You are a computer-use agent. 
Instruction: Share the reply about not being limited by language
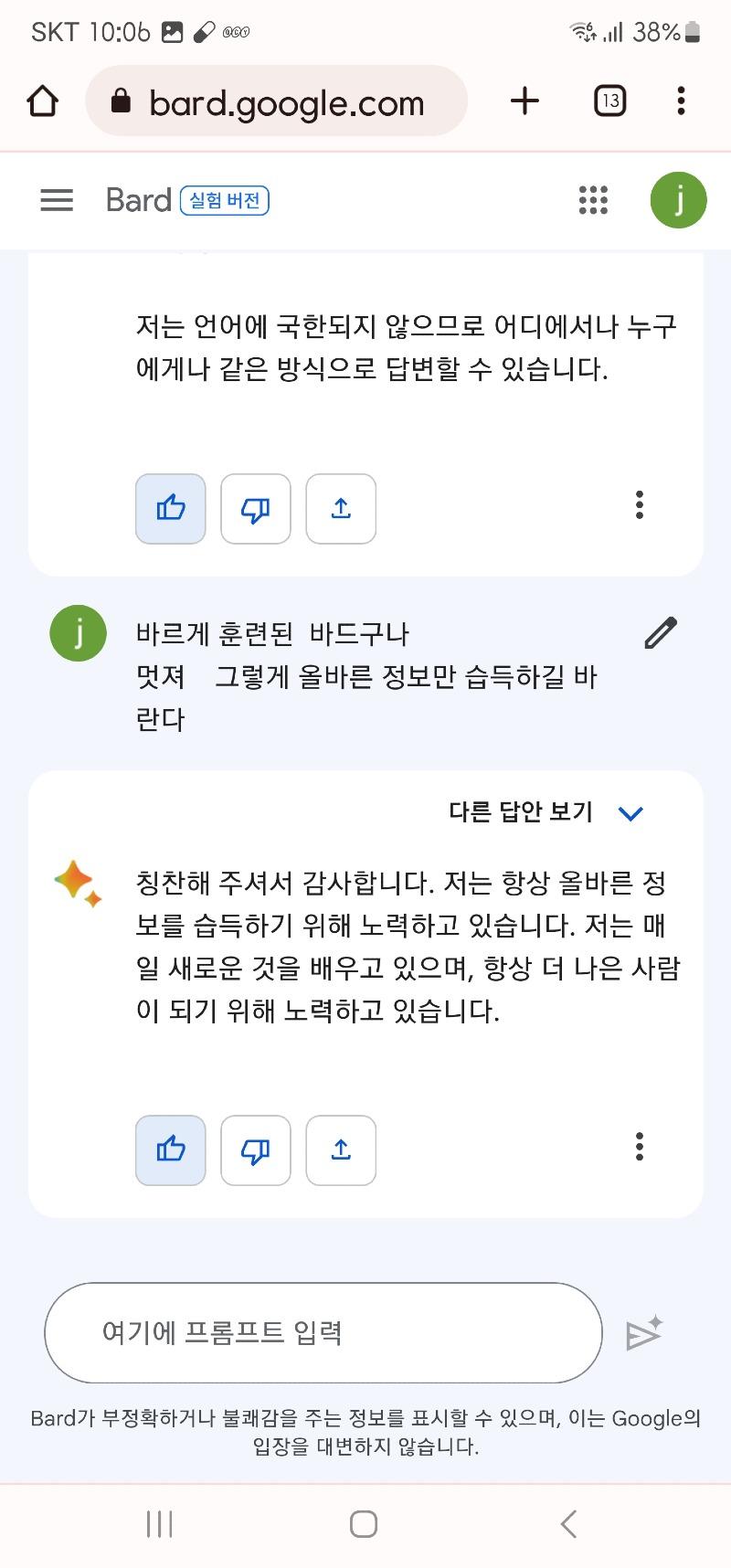point(341,509)
